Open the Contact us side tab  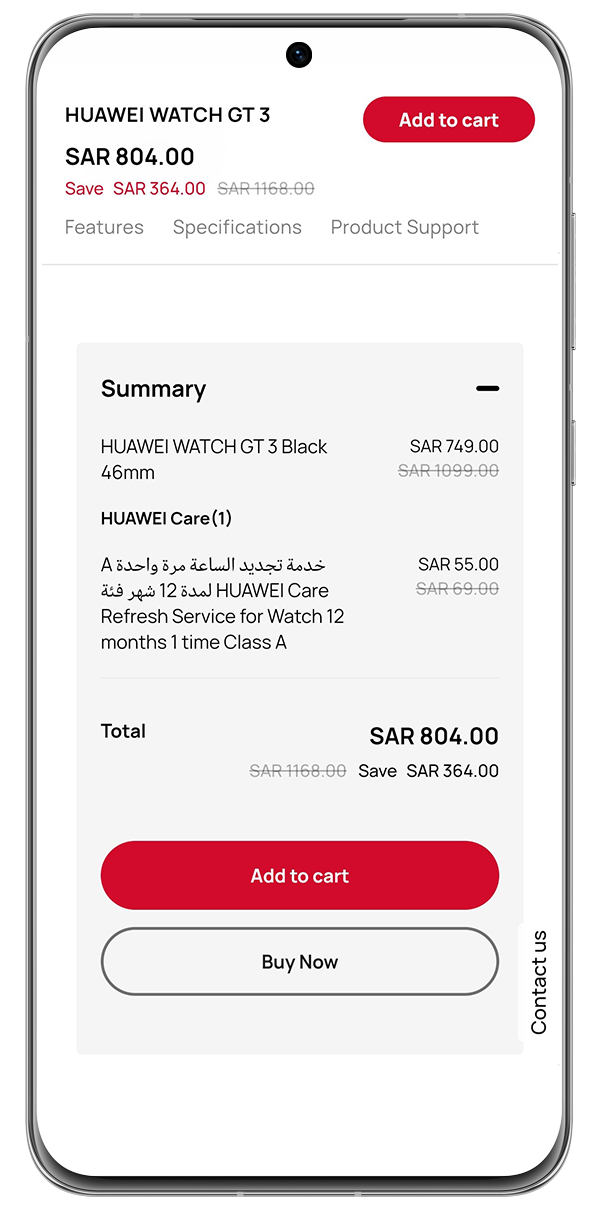point(538,981)
